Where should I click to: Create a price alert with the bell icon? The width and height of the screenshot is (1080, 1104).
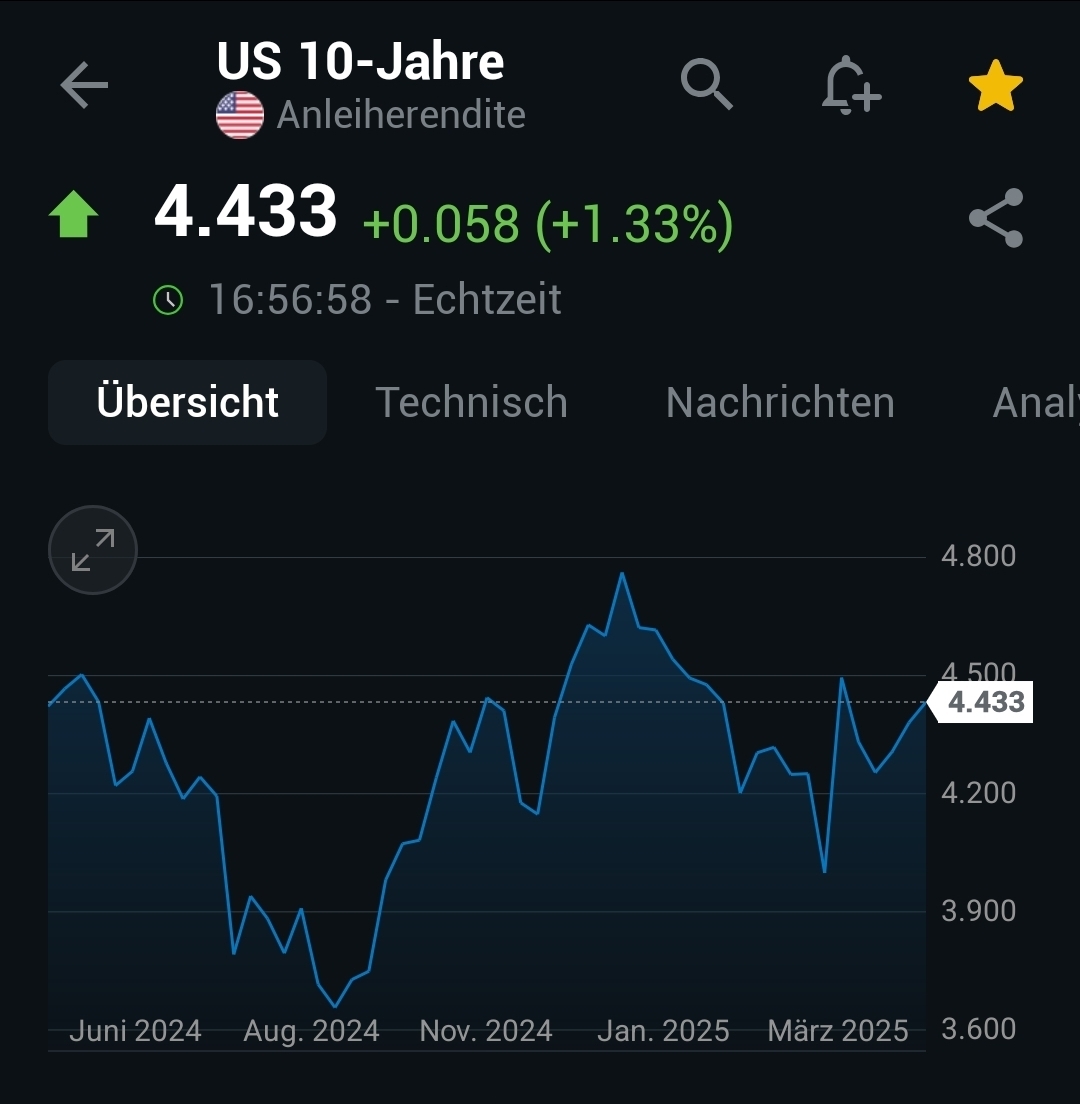click(850, 85)
